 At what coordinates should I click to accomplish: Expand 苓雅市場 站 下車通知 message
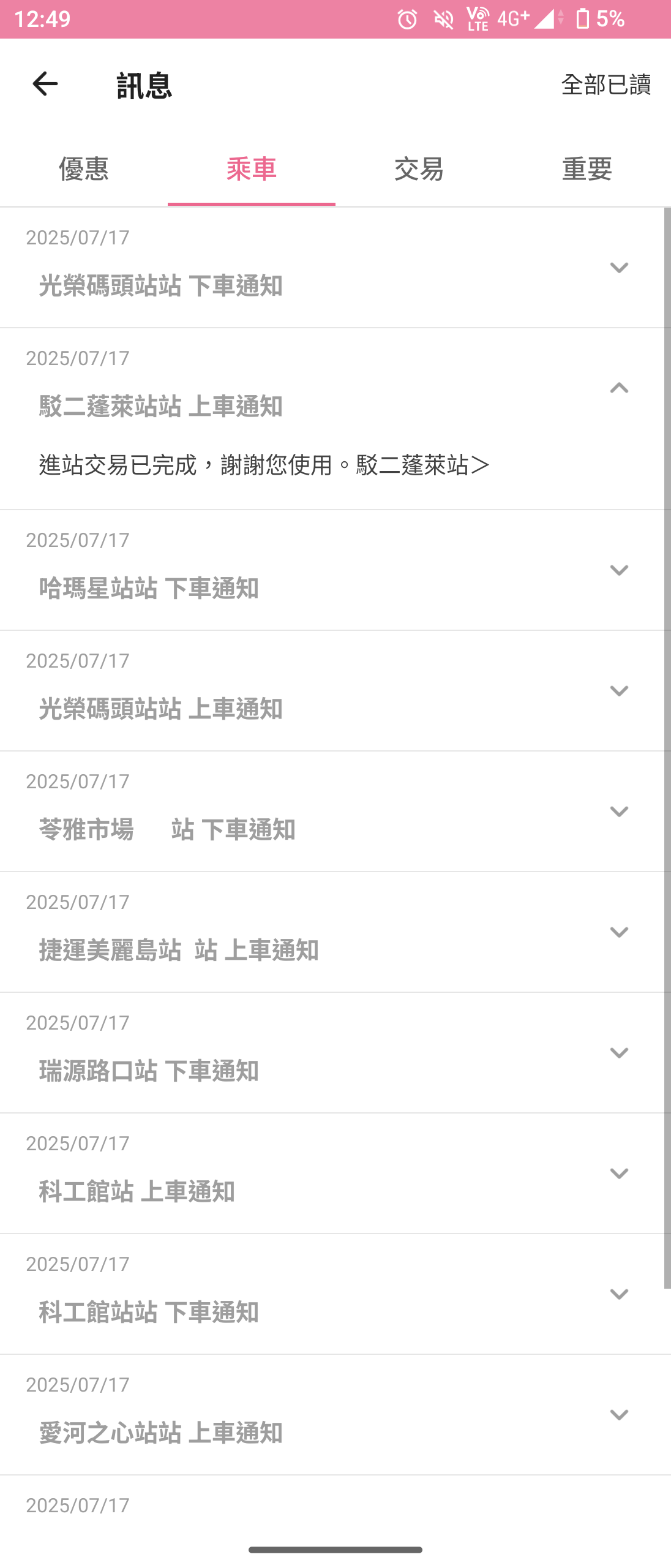coord(619,812)
